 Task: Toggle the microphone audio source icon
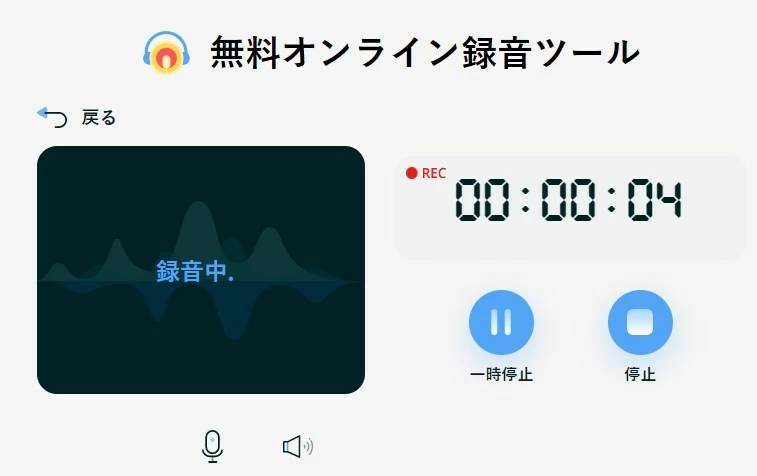[212, 446]
